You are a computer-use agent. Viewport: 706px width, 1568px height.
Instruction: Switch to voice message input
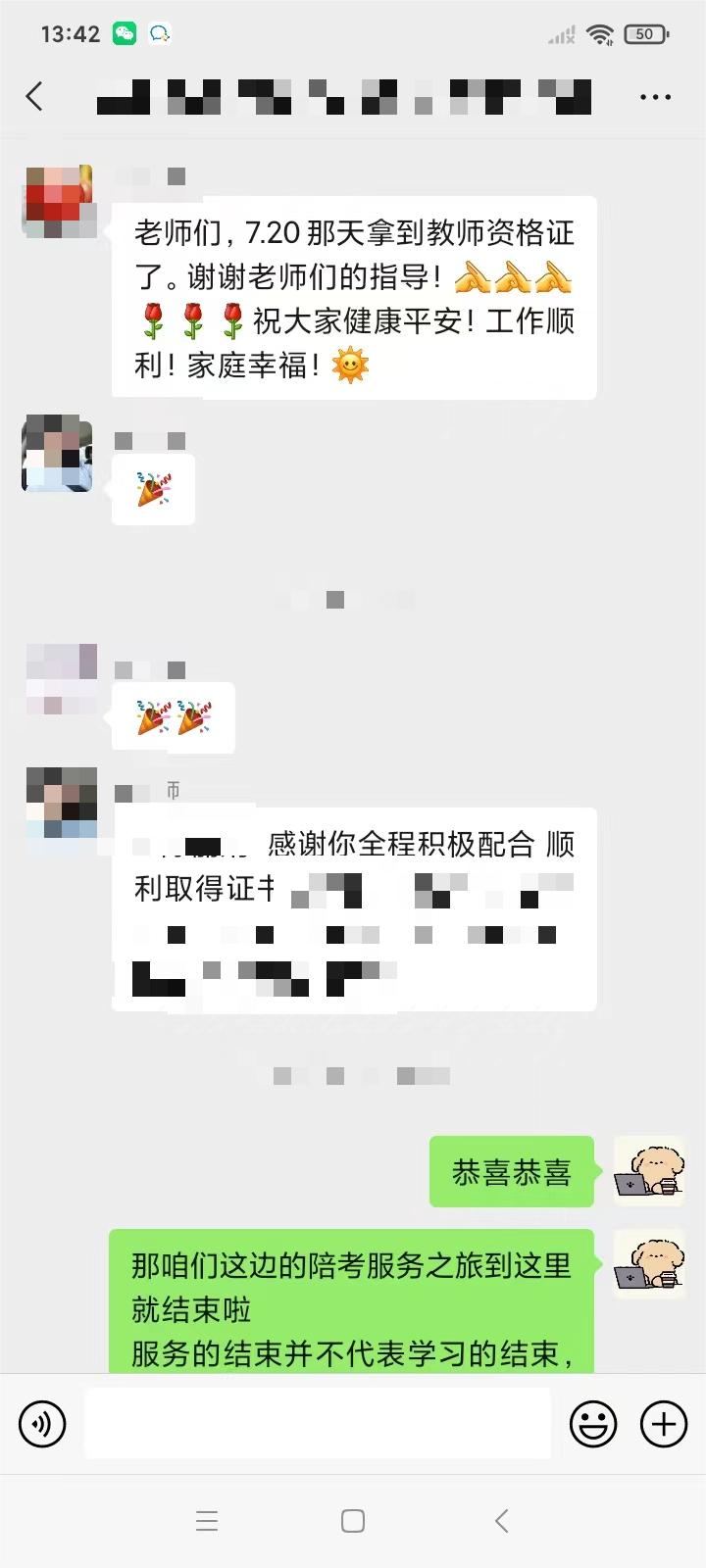(42, 1423)
